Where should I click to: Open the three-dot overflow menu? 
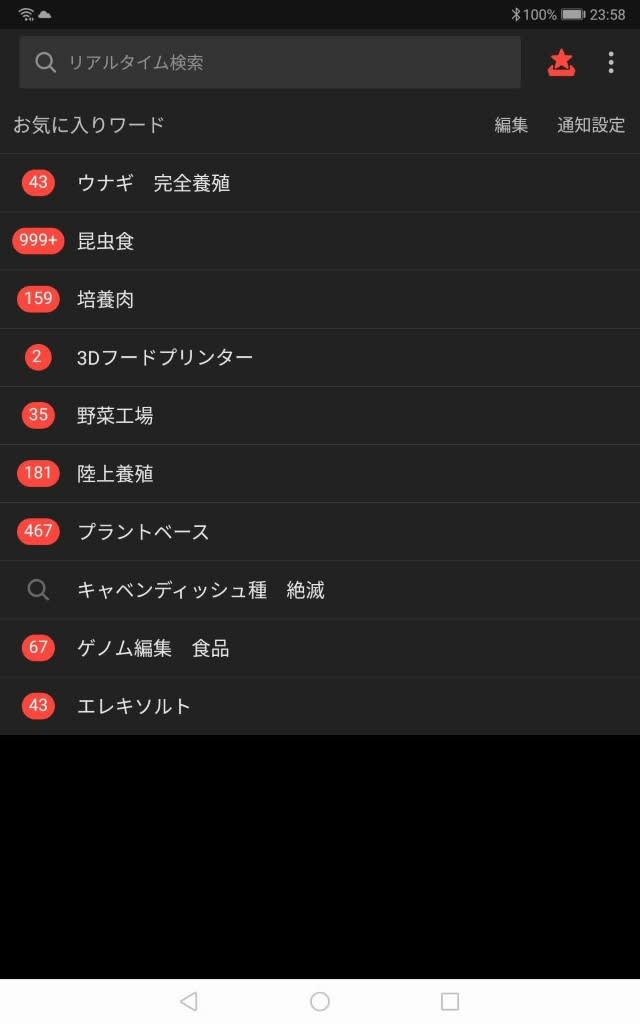611,63
